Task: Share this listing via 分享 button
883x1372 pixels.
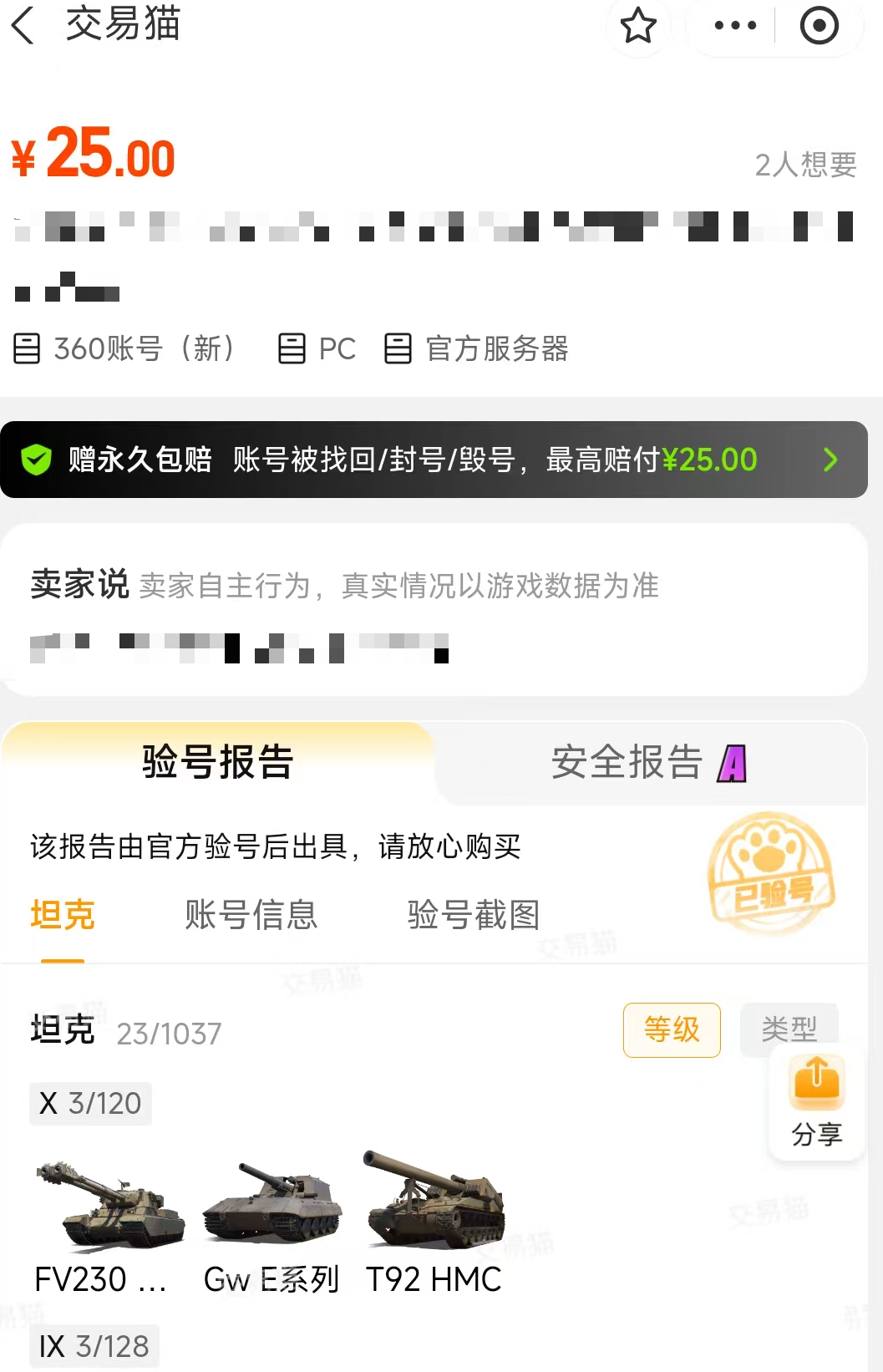Action: 816,1101
